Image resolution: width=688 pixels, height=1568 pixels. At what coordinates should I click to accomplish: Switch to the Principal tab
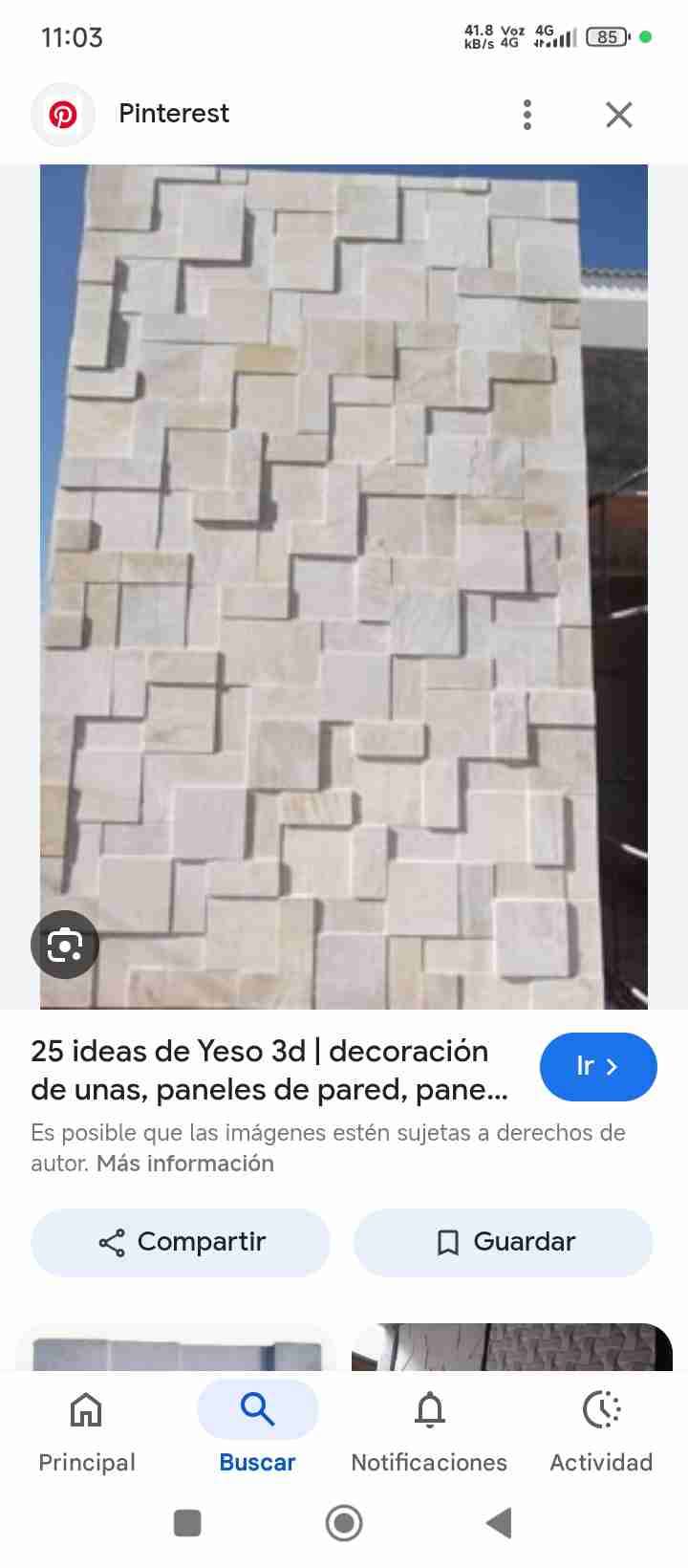[85, 1429]
